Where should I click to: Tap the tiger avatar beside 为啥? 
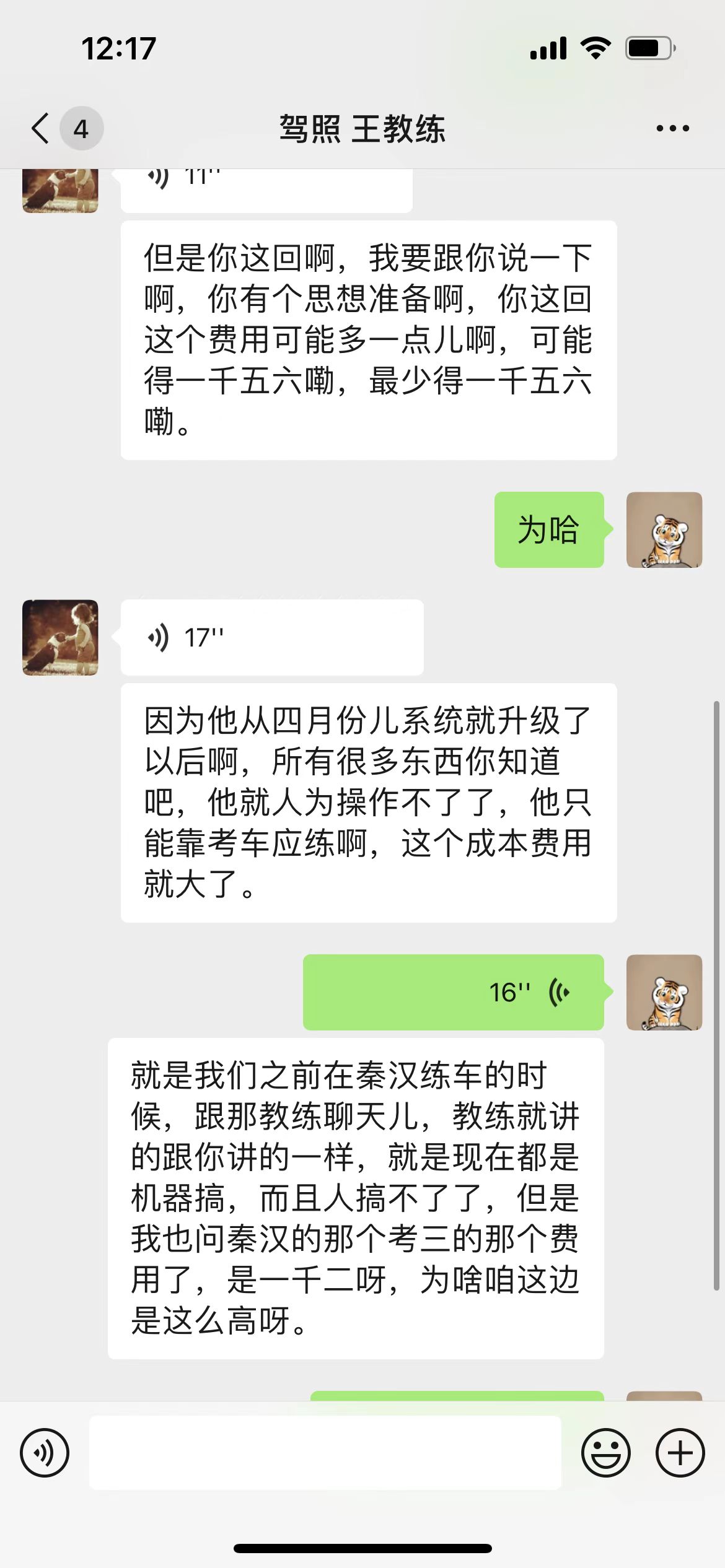pyautogui.click(x=664, y=530)
